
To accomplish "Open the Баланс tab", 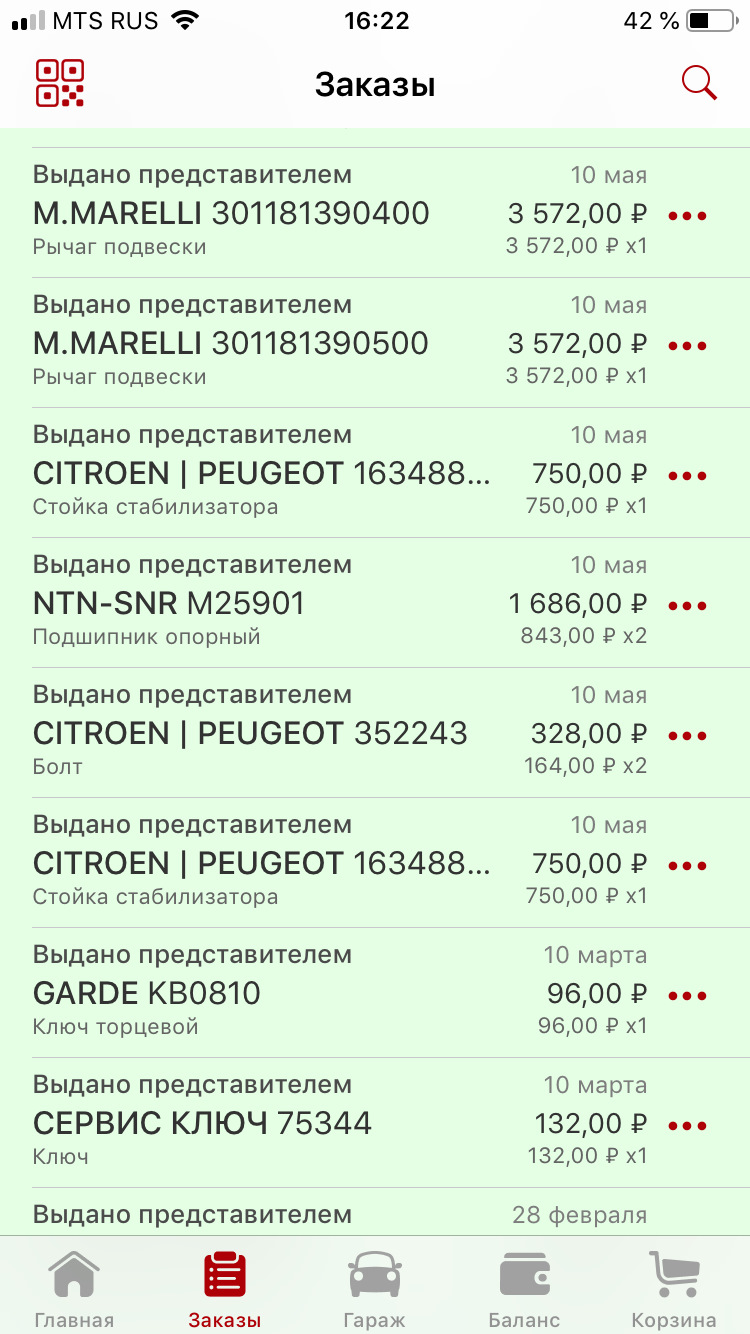I will (524, 1290).
